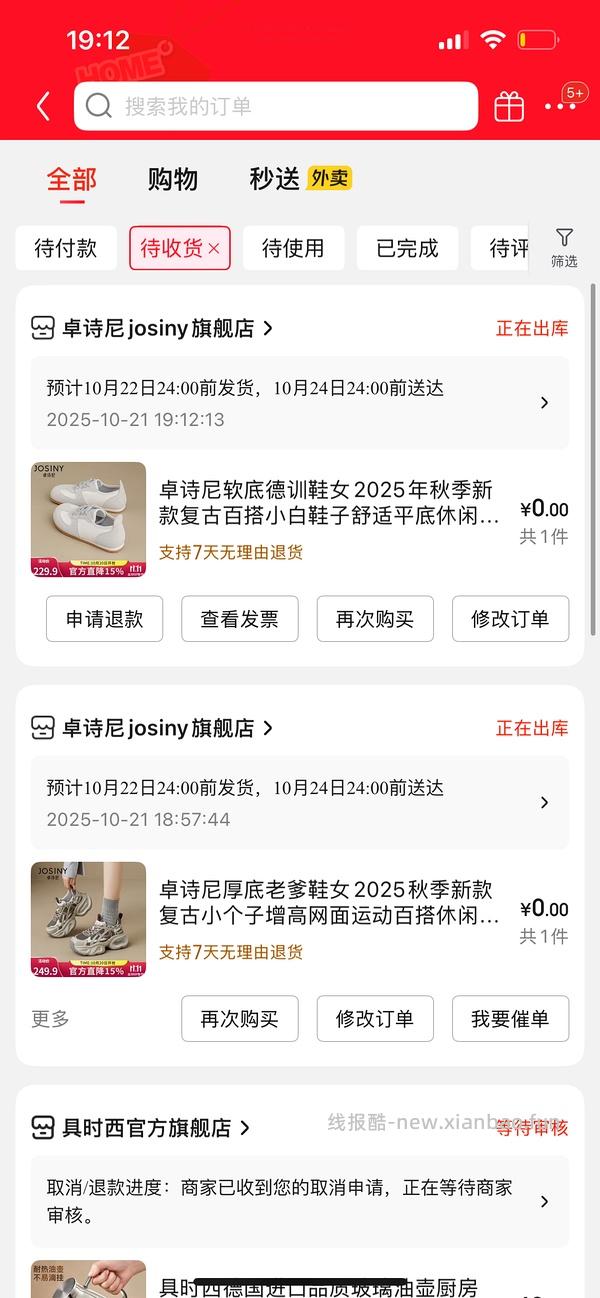
Task: Open the gift box icon
Action: coord(509,106)
